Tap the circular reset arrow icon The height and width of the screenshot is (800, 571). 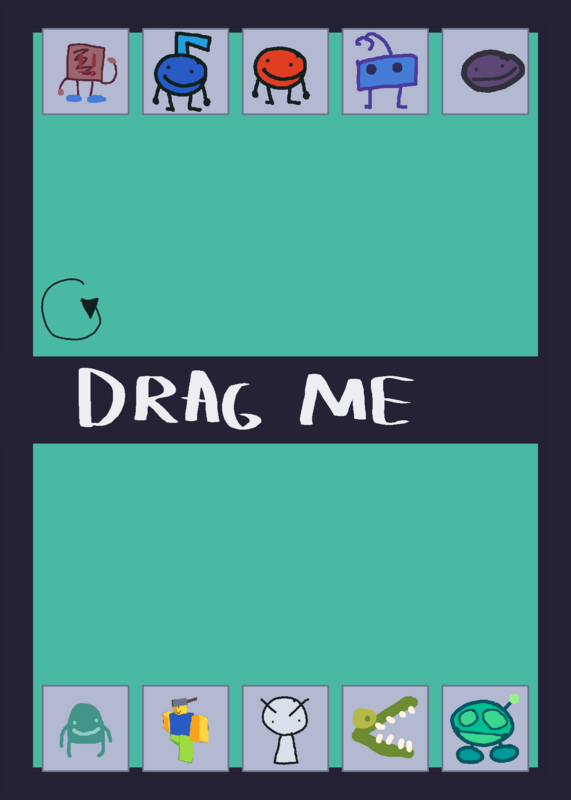(x=71, y=309)
